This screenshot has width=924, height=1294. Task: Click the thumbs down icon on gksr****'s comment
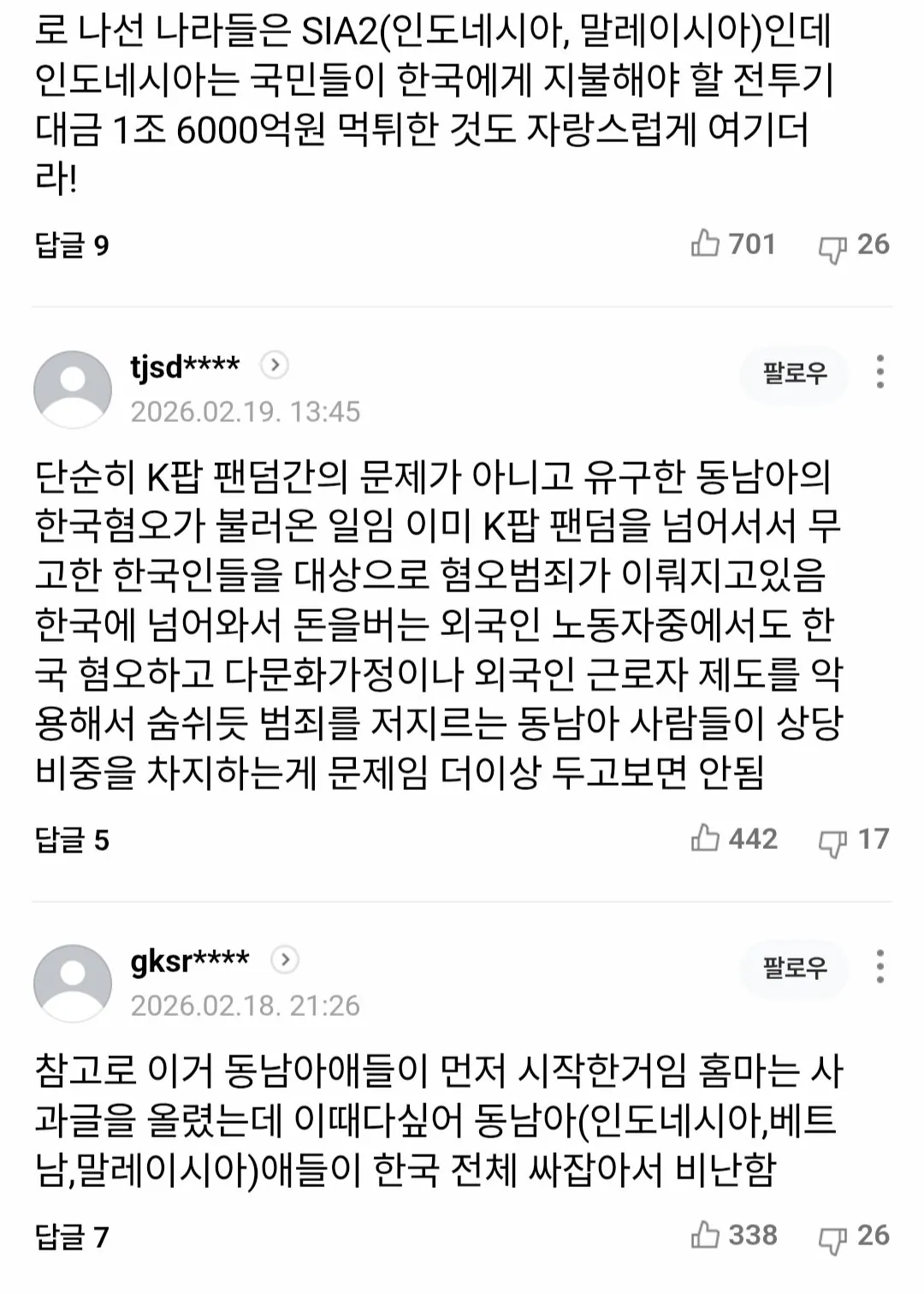pyautogui.click(x=834, y=1233)
